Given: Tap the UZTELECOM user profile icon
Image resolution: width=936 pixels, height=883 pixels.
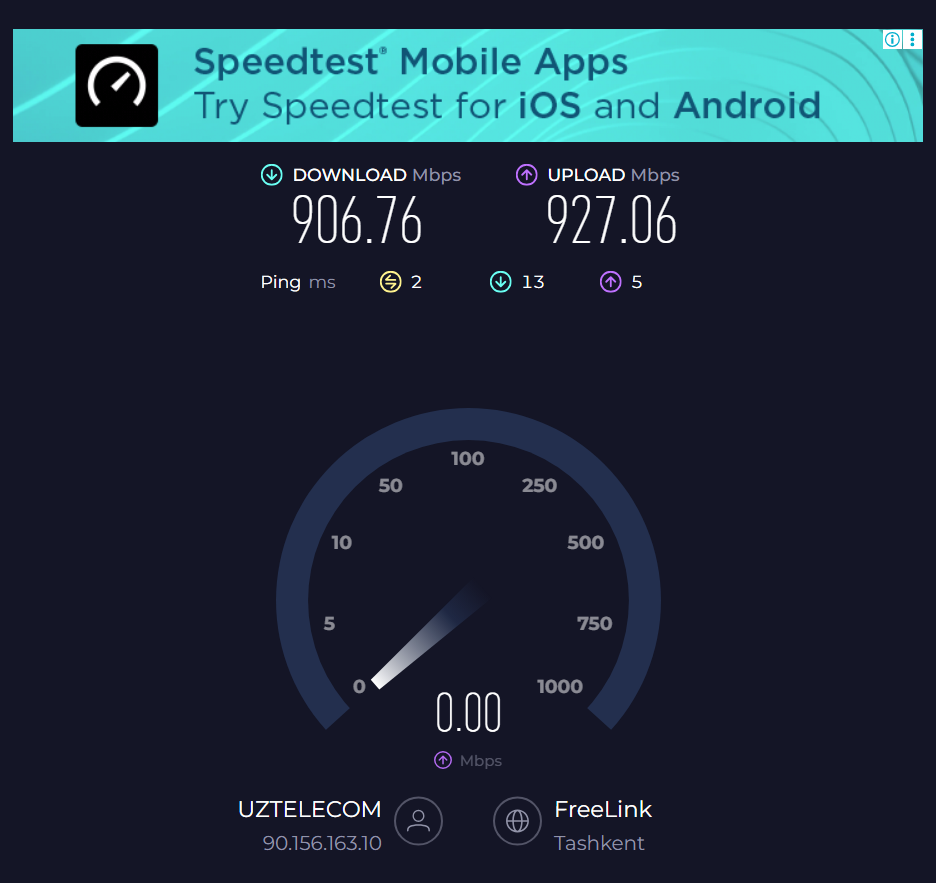Looking at the screenshot, I should (418, 821).
